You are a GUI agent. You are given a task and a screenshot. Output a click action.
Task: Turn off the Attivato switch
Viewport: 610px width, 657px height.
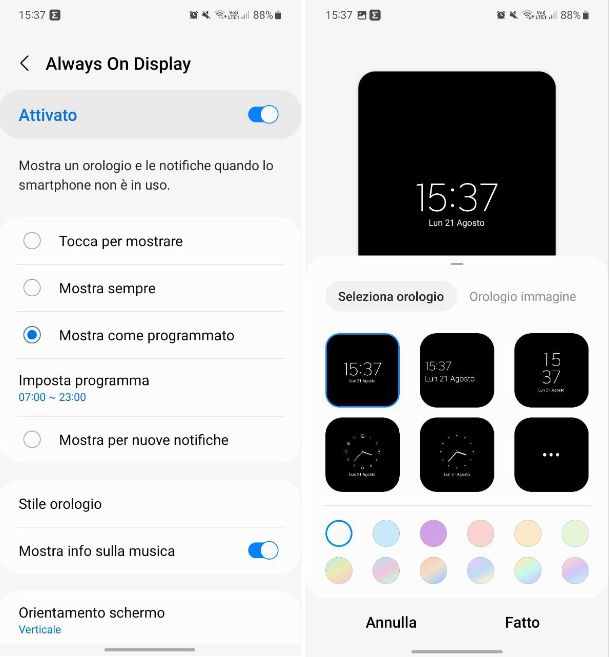pyautogui.click(x=263, y=115)
